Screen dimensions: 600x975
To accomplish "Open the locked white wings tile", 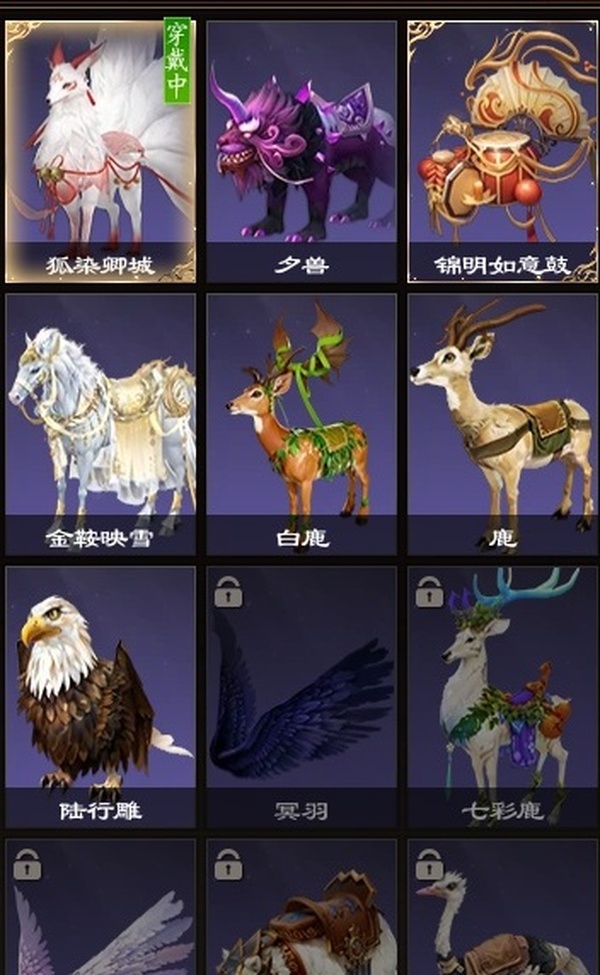I will coord(100,910).
